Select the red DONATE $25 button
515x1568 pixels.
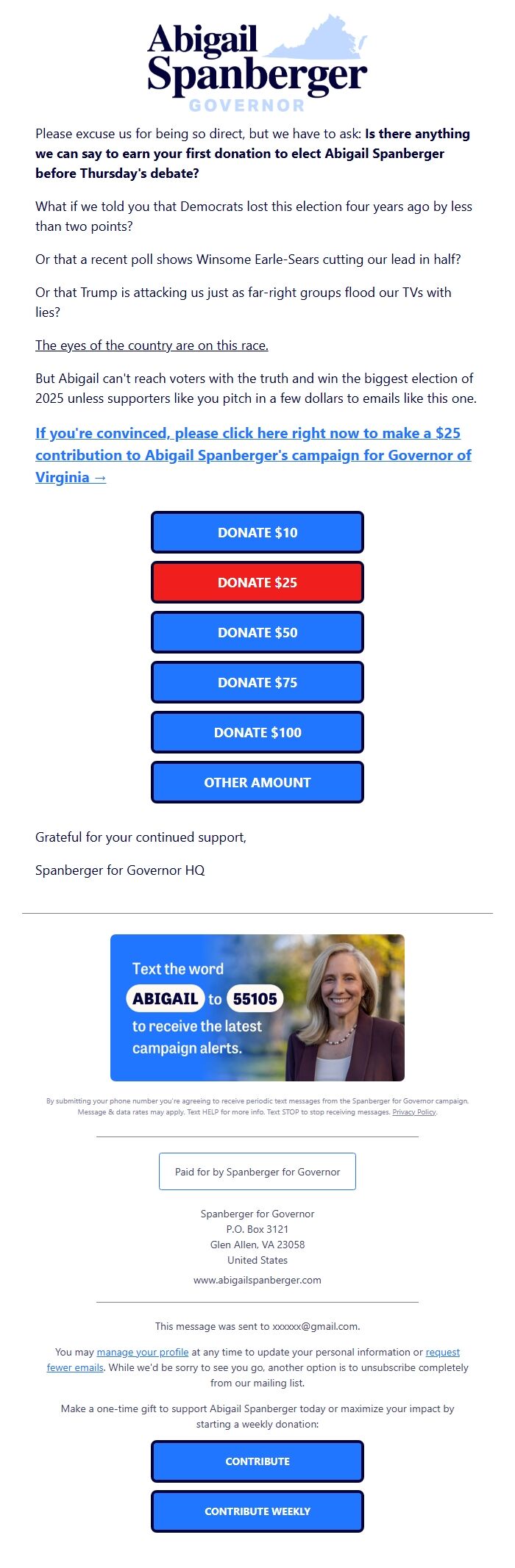(x=257, y=582)
